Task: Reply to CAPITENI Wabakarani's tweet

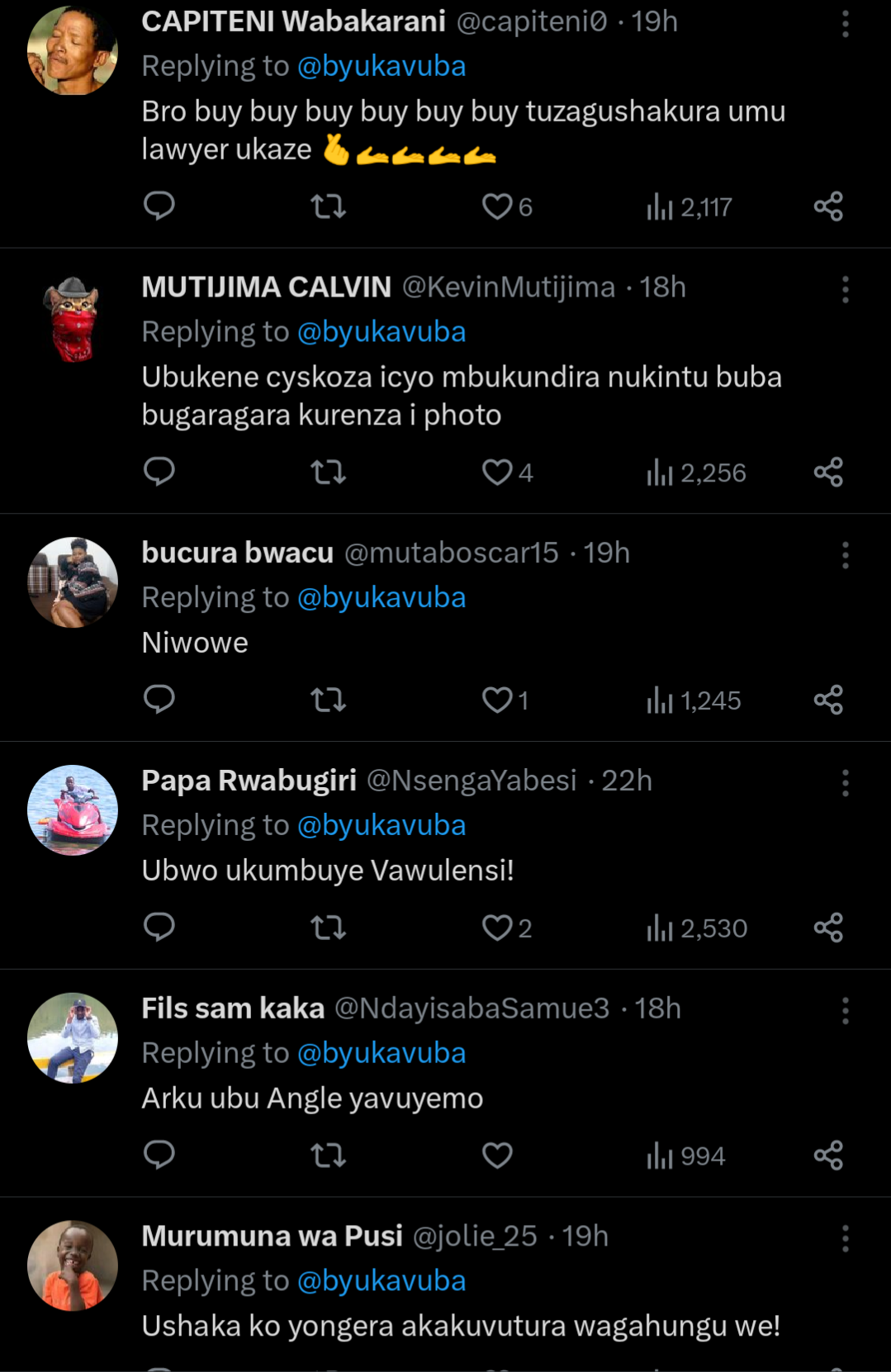Action: [159, 206]
